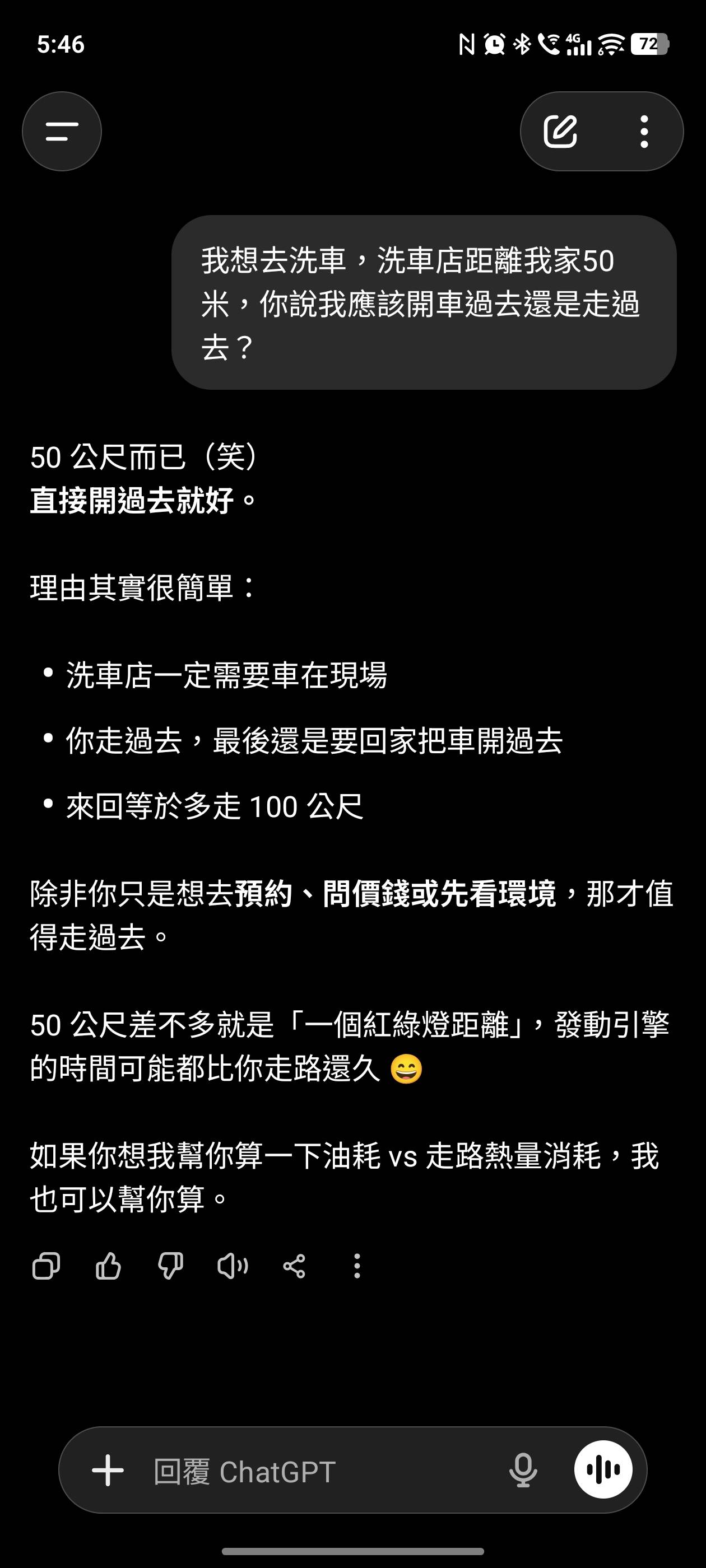Start a new chat
Image resolution: width=706 pixels, height=1568 pixels.
click(560, 132)
